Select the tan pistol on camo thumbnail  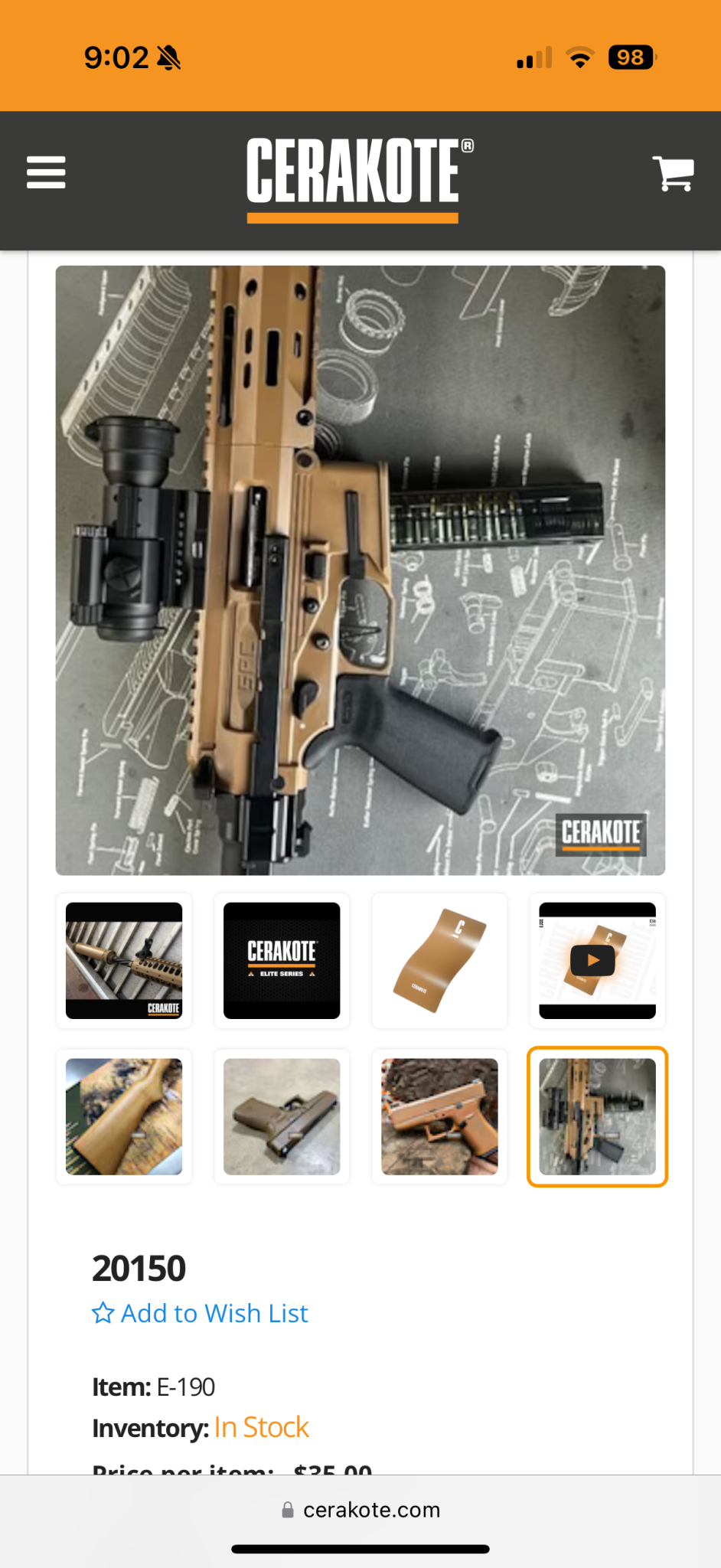pos(439,1116)
